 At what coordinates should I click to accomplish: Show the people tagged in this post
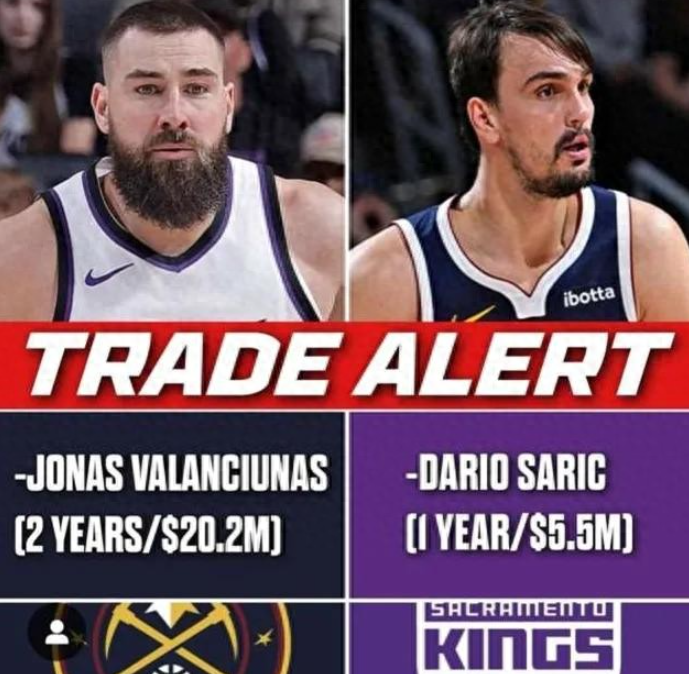pos(57,631)
